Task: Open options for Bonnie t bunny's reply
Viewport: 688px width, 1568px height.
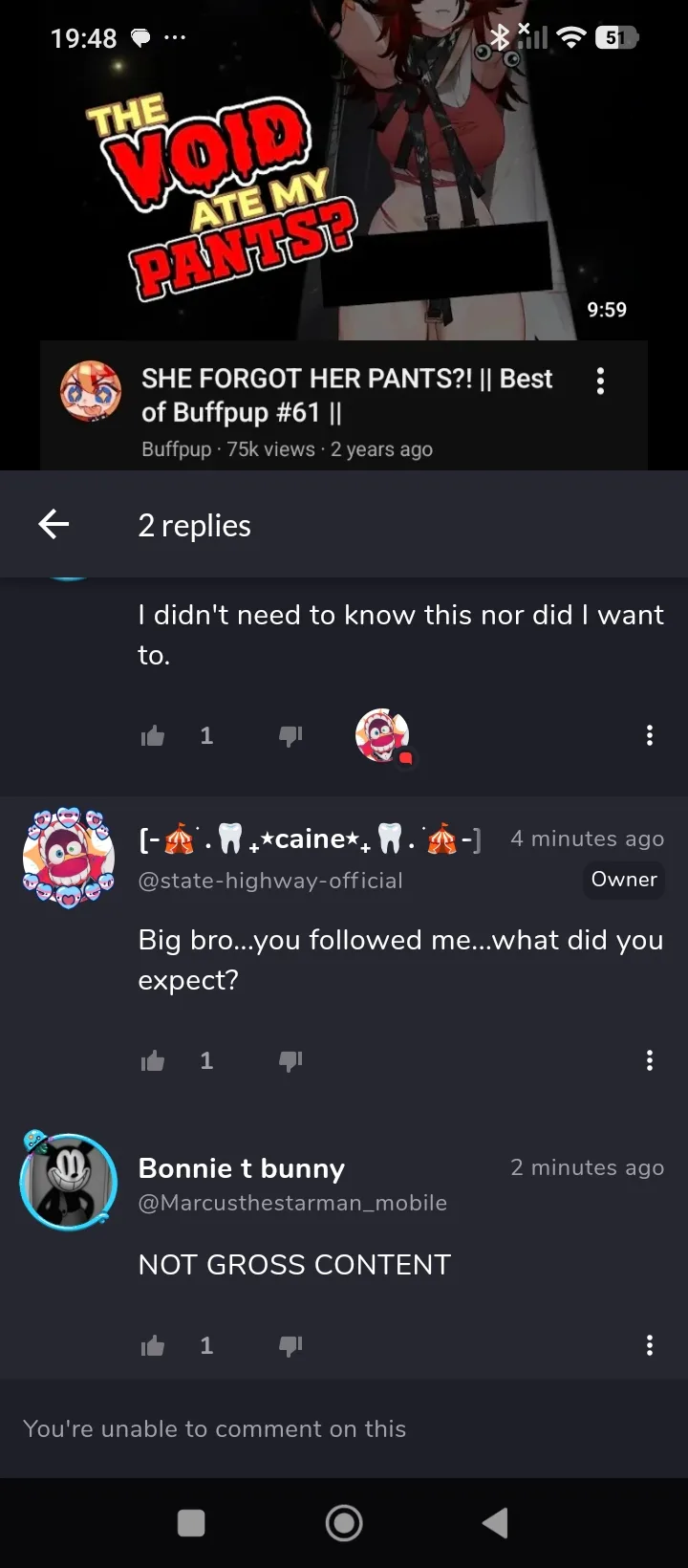Action: [650, 1345]
